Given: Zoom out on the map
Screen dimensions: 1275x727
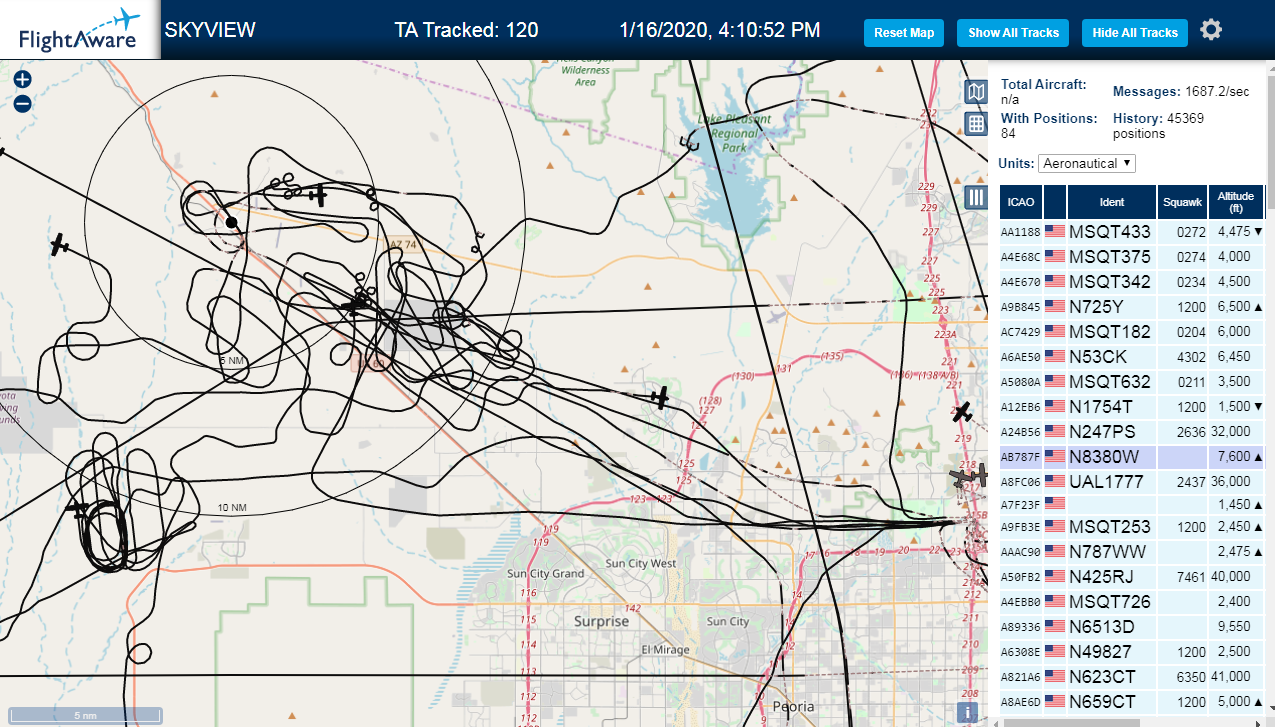Looking at the screenshot, I should 23,103.
